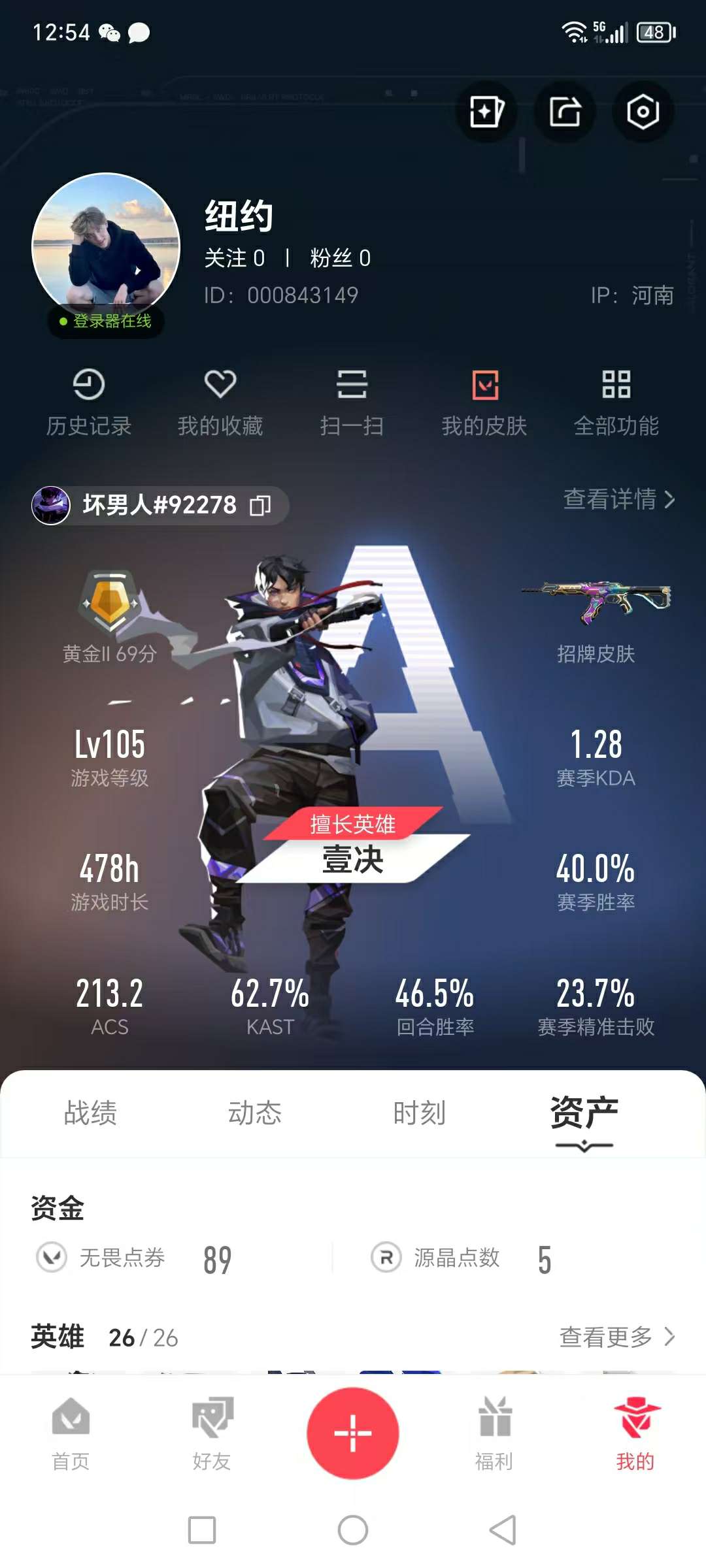The height and width of the screenshot is (1568, 706).
Task: Open the settings hexagon icon
Action: click(643, 112)
